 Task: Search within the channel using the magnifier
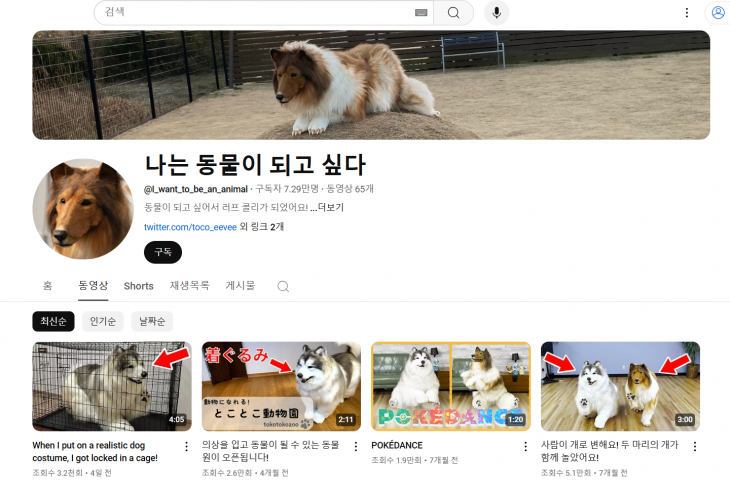(x=283, y=287)
